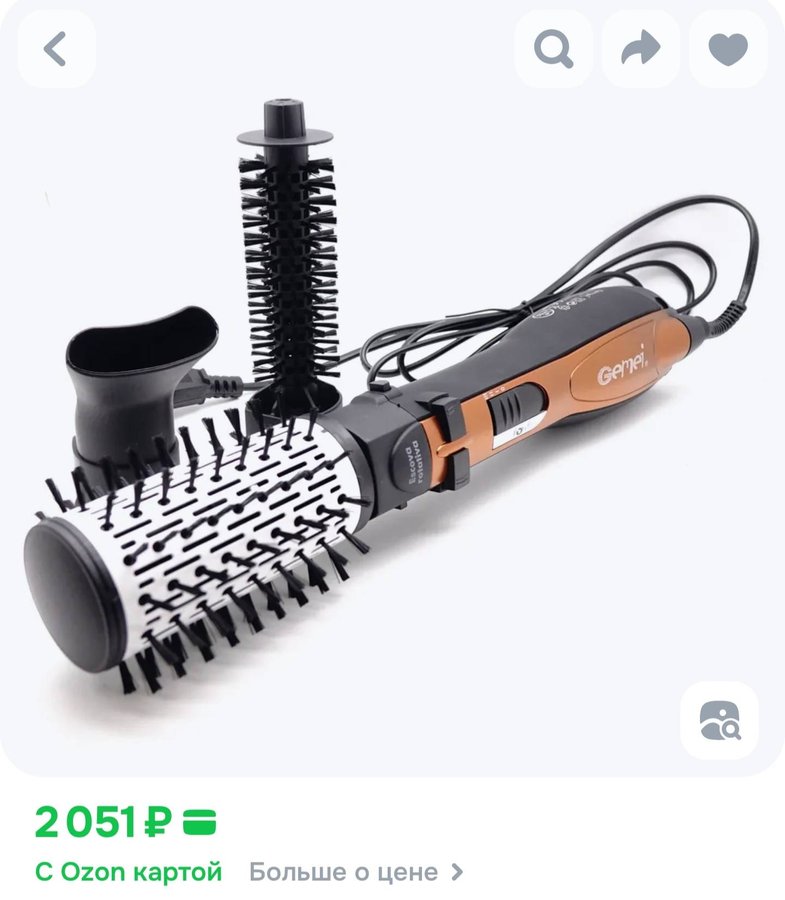Open "Больше о цене" details

(x=355, y=872)
